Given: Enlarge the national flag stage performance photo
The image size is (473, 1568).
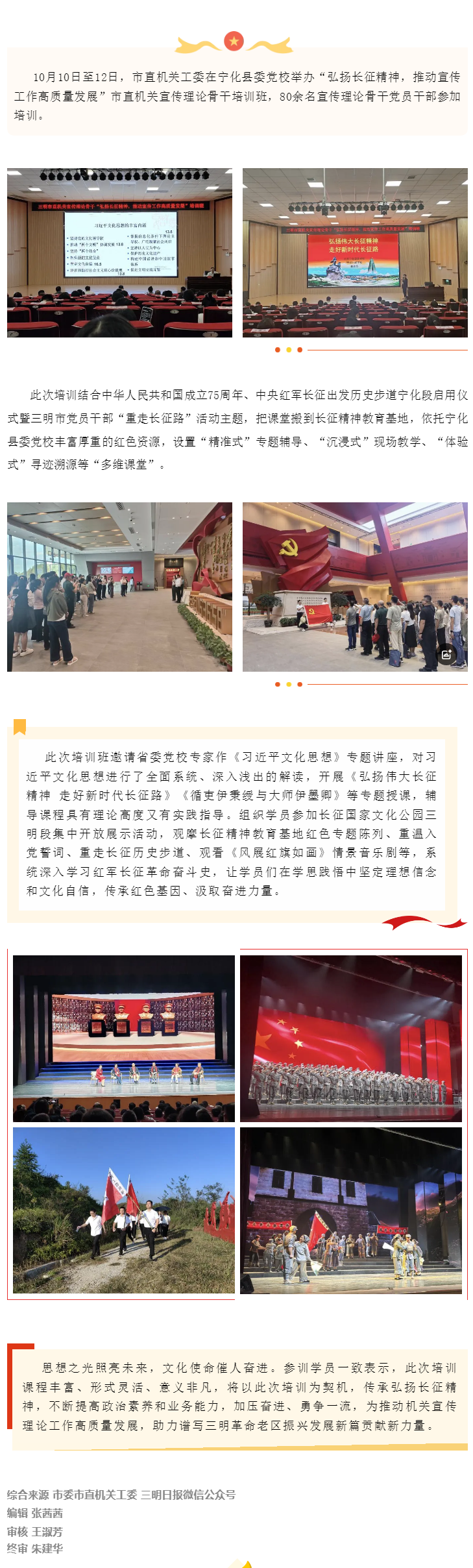Looking at the screenshot, I should click(351, 1038).
